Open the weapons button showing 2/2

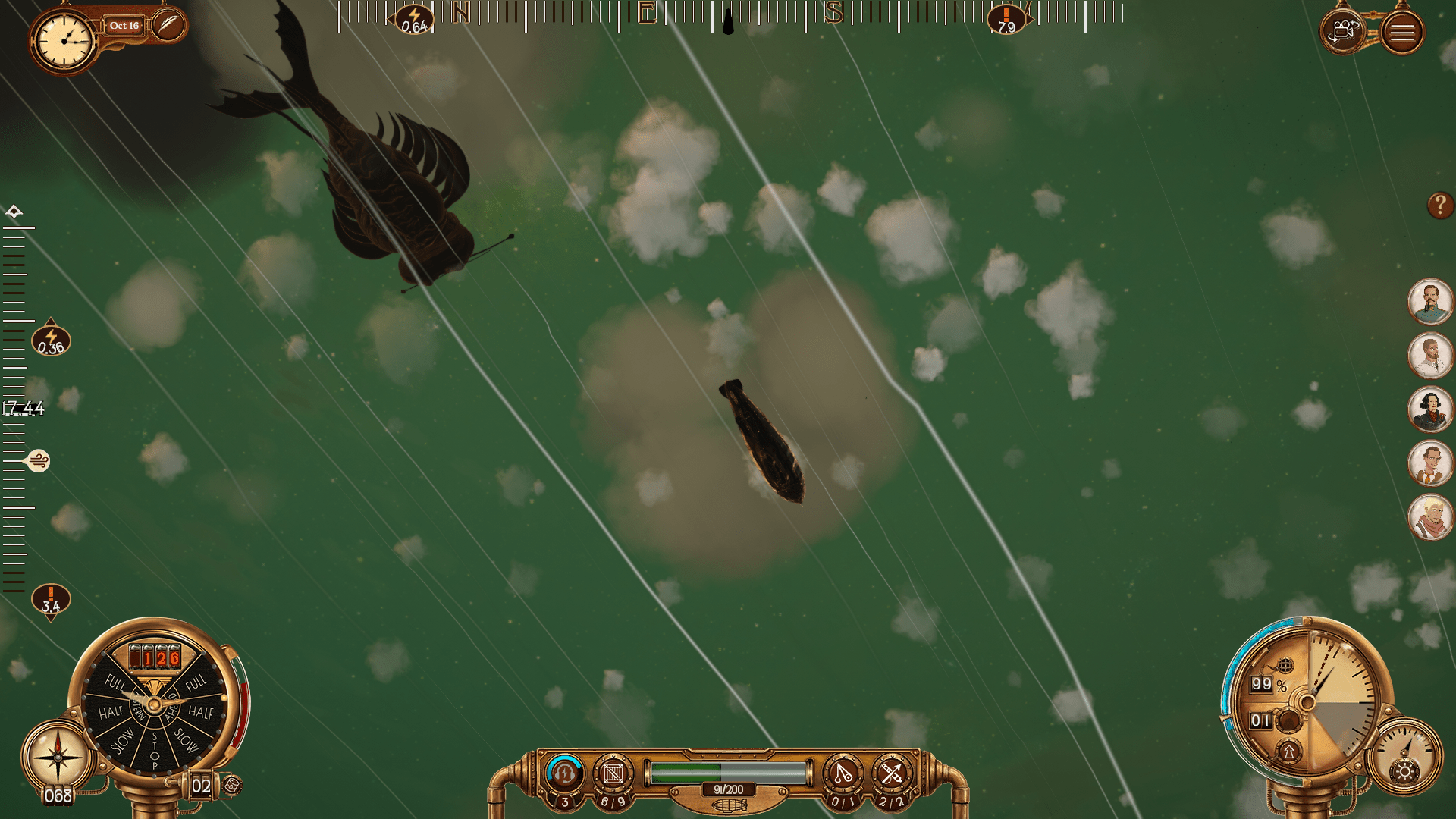point(892,773)
